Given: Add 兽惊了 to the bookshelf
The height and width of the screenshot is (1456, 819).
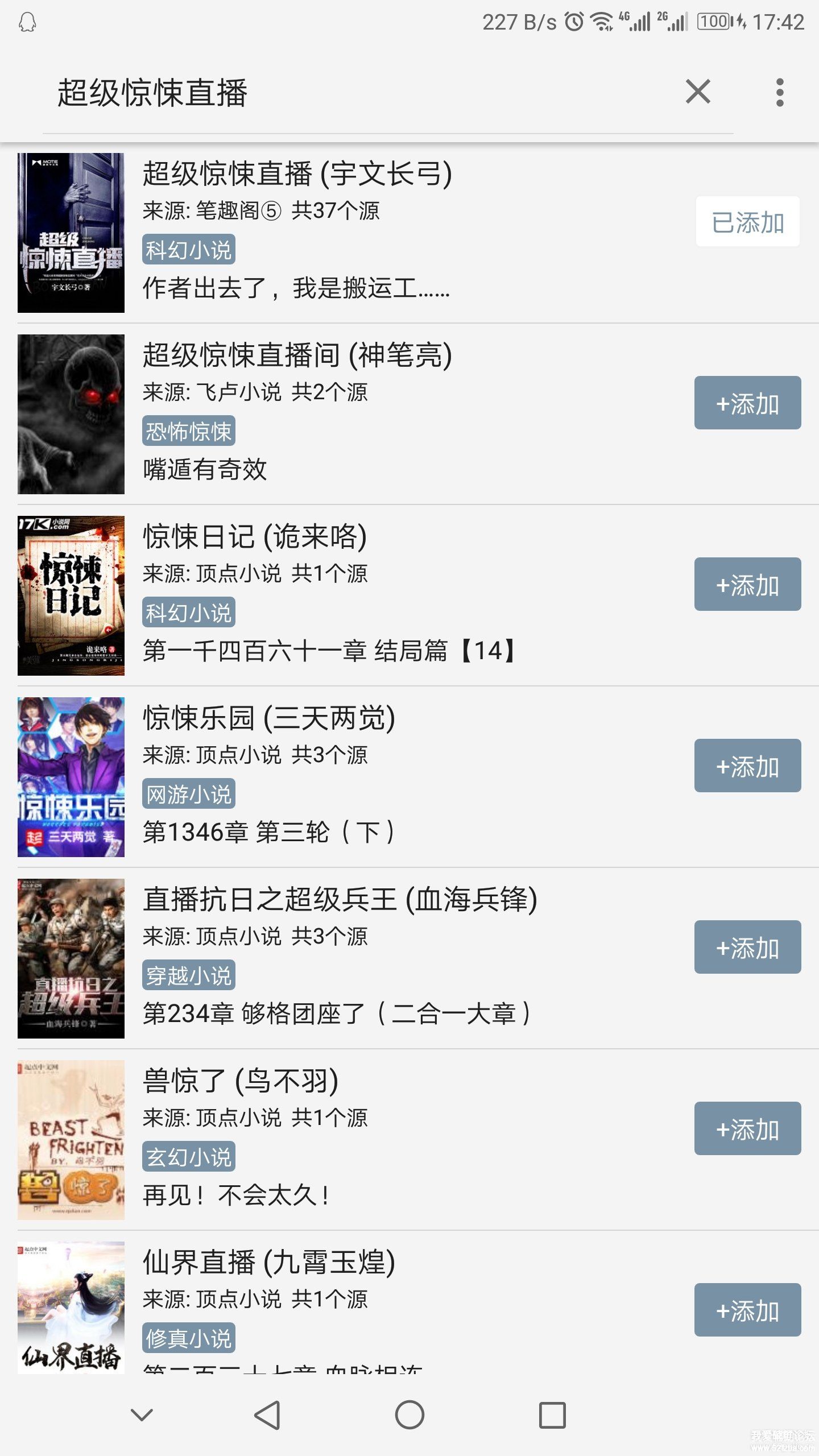Looking at the screenshot, I should point(747,1128).
